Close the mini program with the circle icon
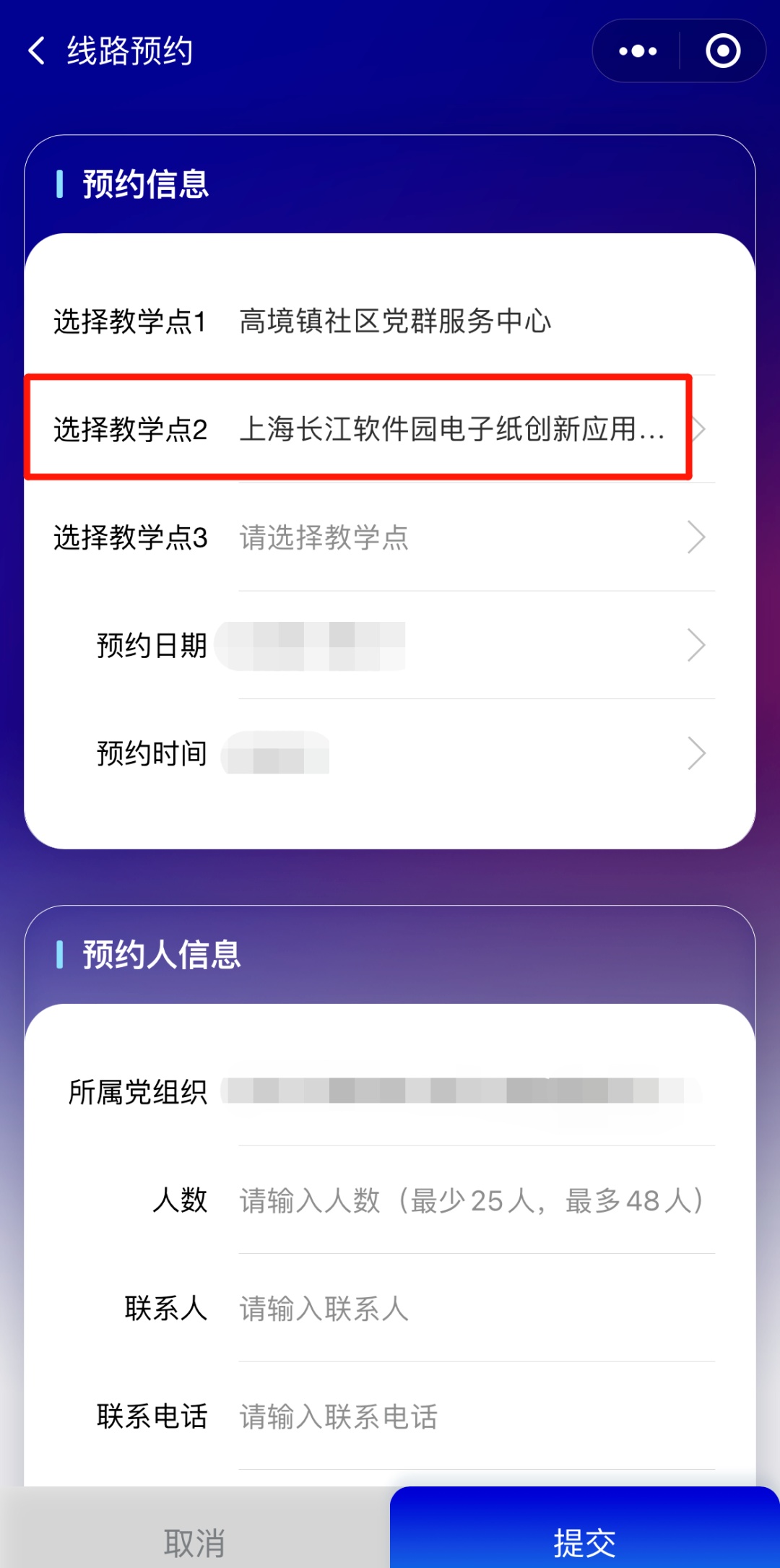 (x=723, y=51)
